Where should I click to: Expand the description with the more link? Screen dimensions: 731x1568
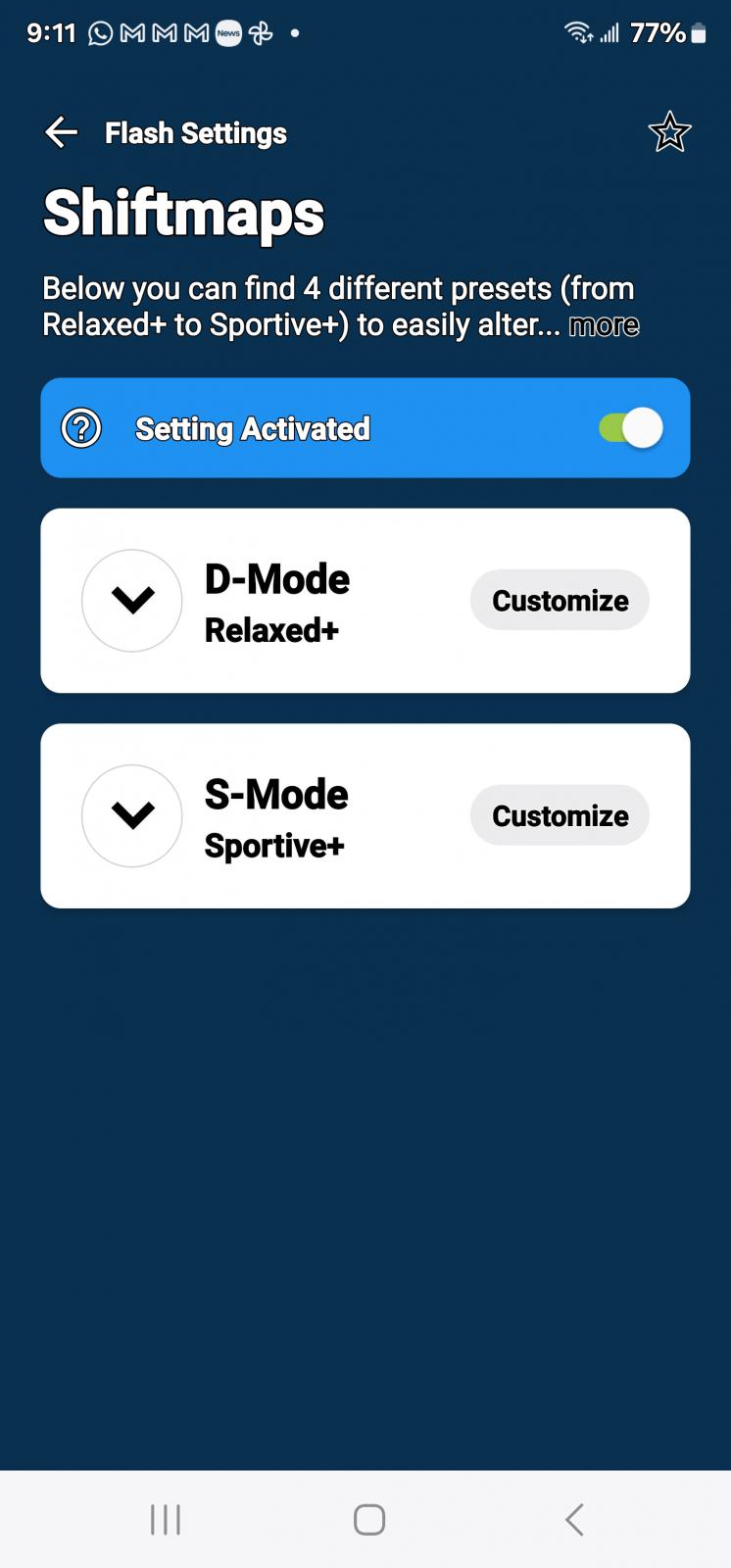click(x=604, y=325)
